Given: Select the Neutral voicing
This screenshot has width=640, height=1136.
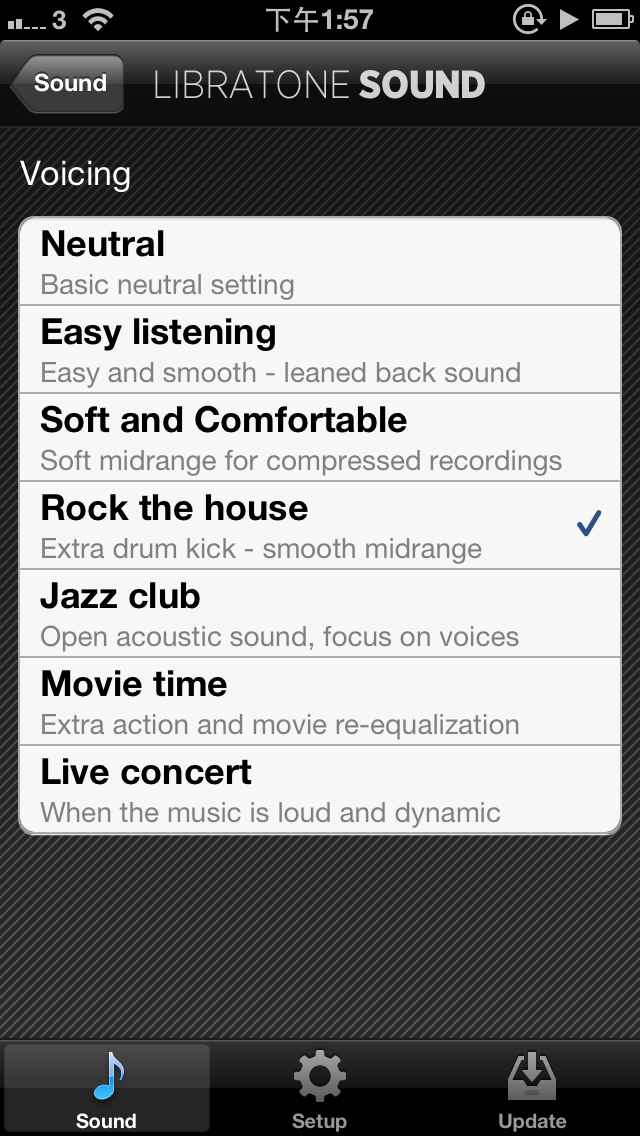Looking at the screenshot, I should coord(320,261).
